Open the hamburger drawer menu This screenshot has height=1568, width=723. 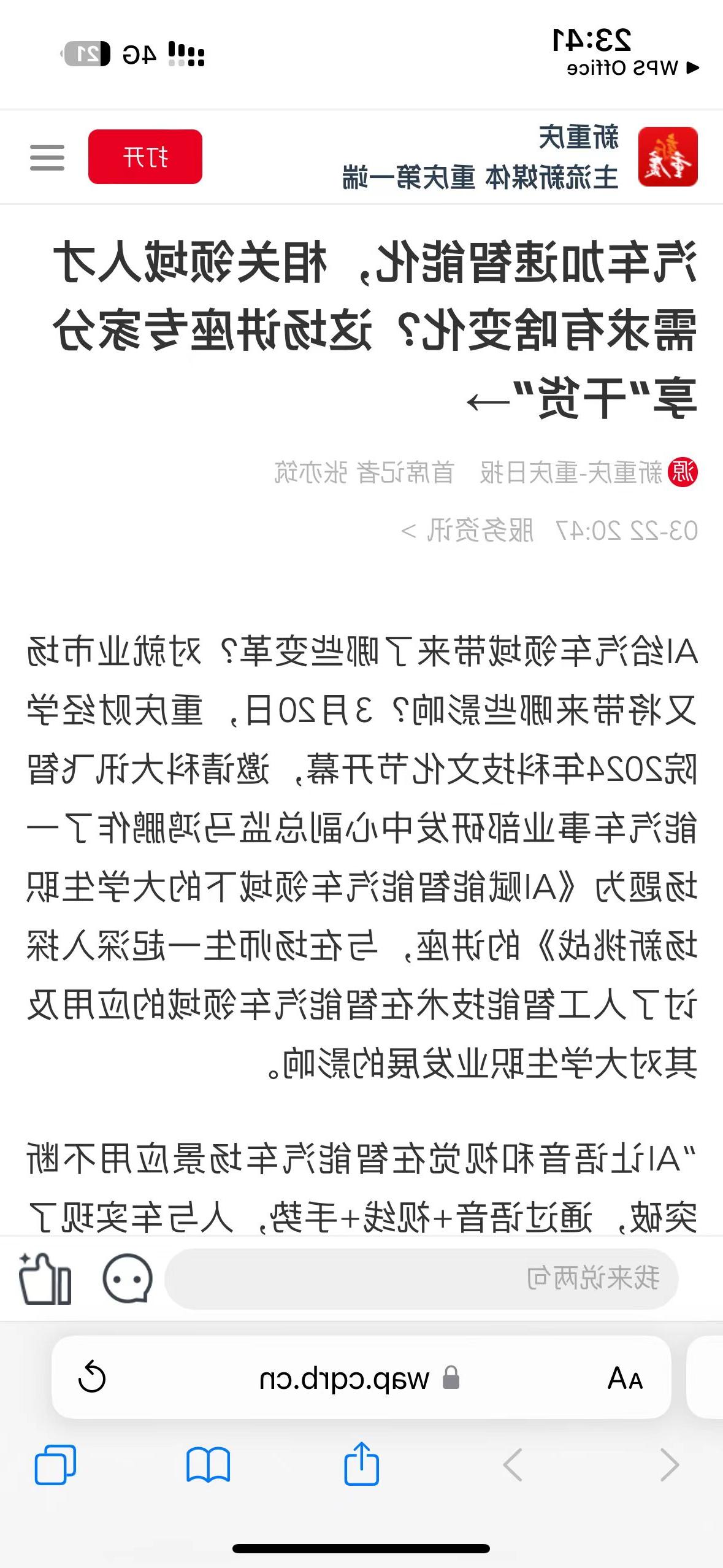[x=47, y=157]
